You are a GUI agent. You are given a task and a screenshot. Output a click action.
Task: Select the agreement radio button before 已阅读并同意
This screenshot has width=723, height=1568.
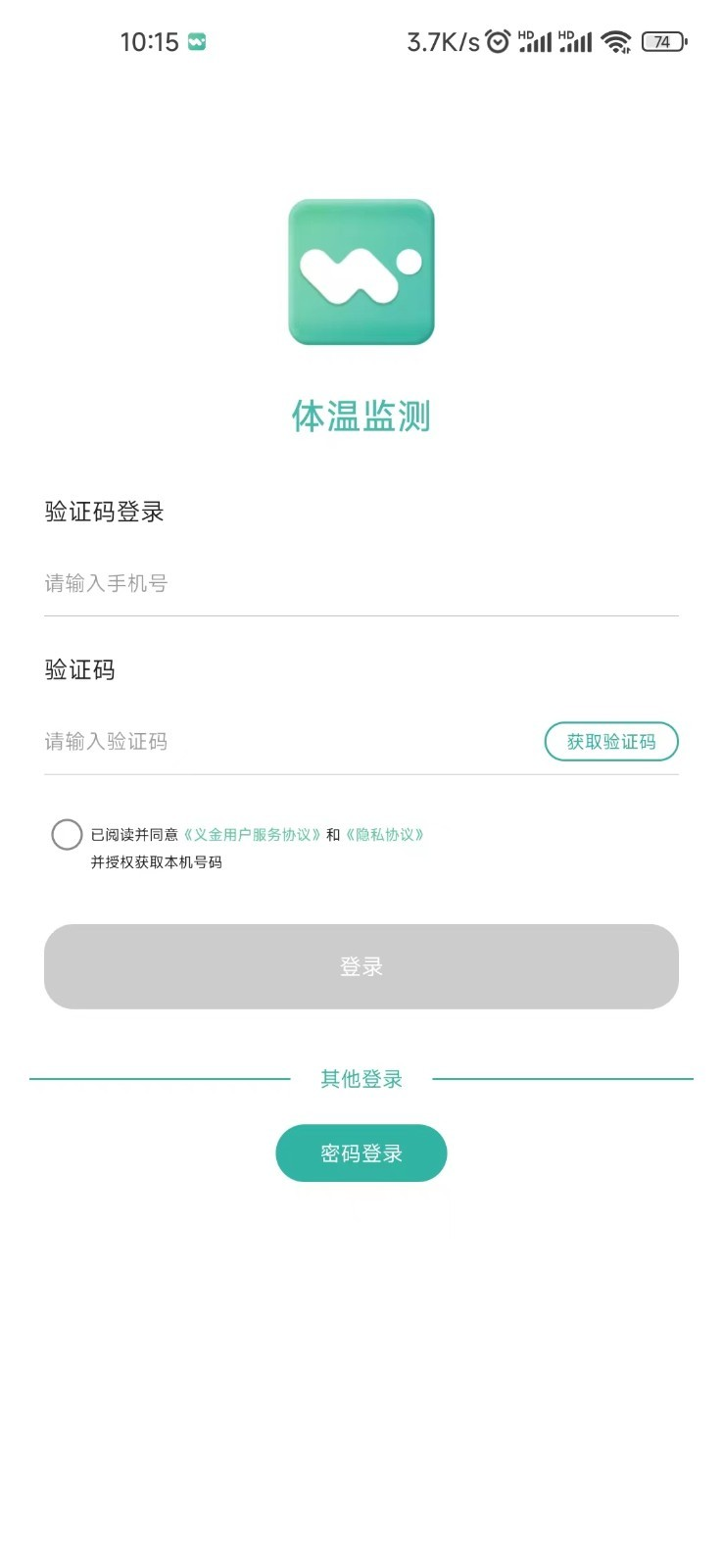(x=67, y=834)
